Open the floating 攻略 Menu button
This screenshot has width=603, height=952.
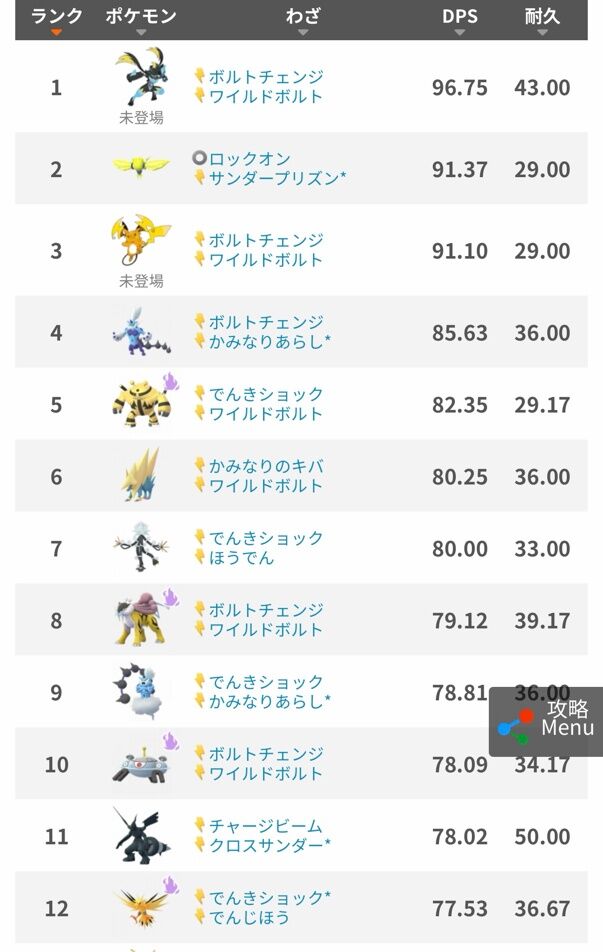(546, 721)
